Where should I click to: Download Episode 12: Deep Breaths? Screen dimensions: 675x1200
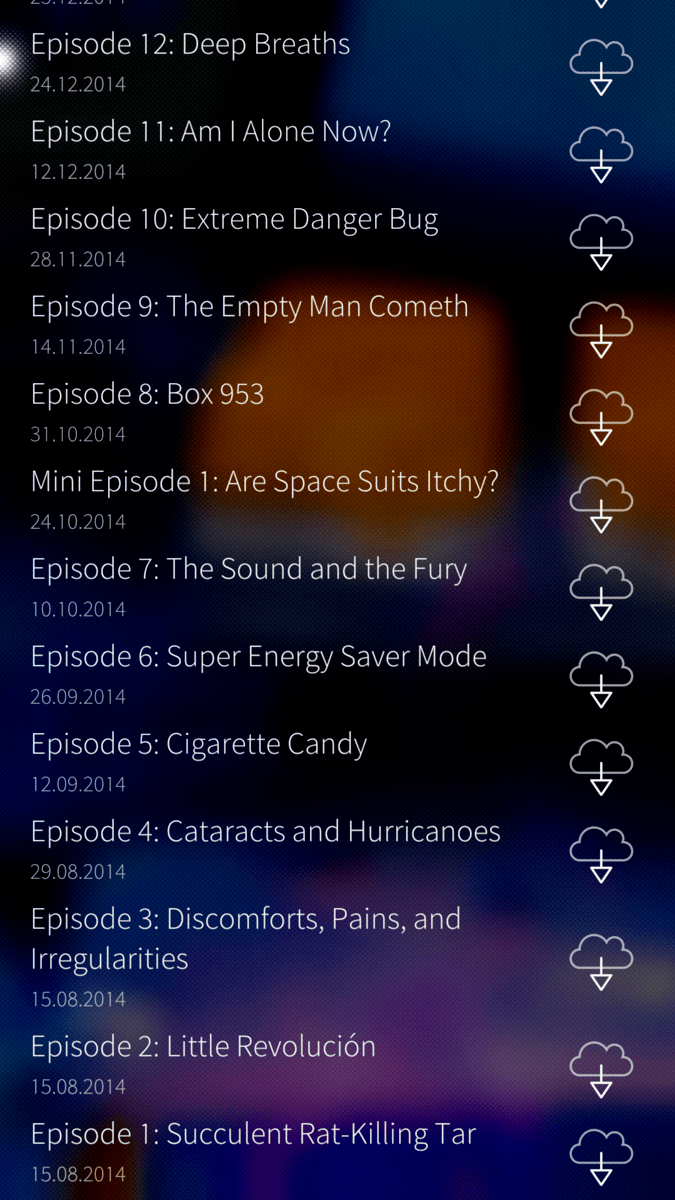pyautogui.click(x=601, y=67)
